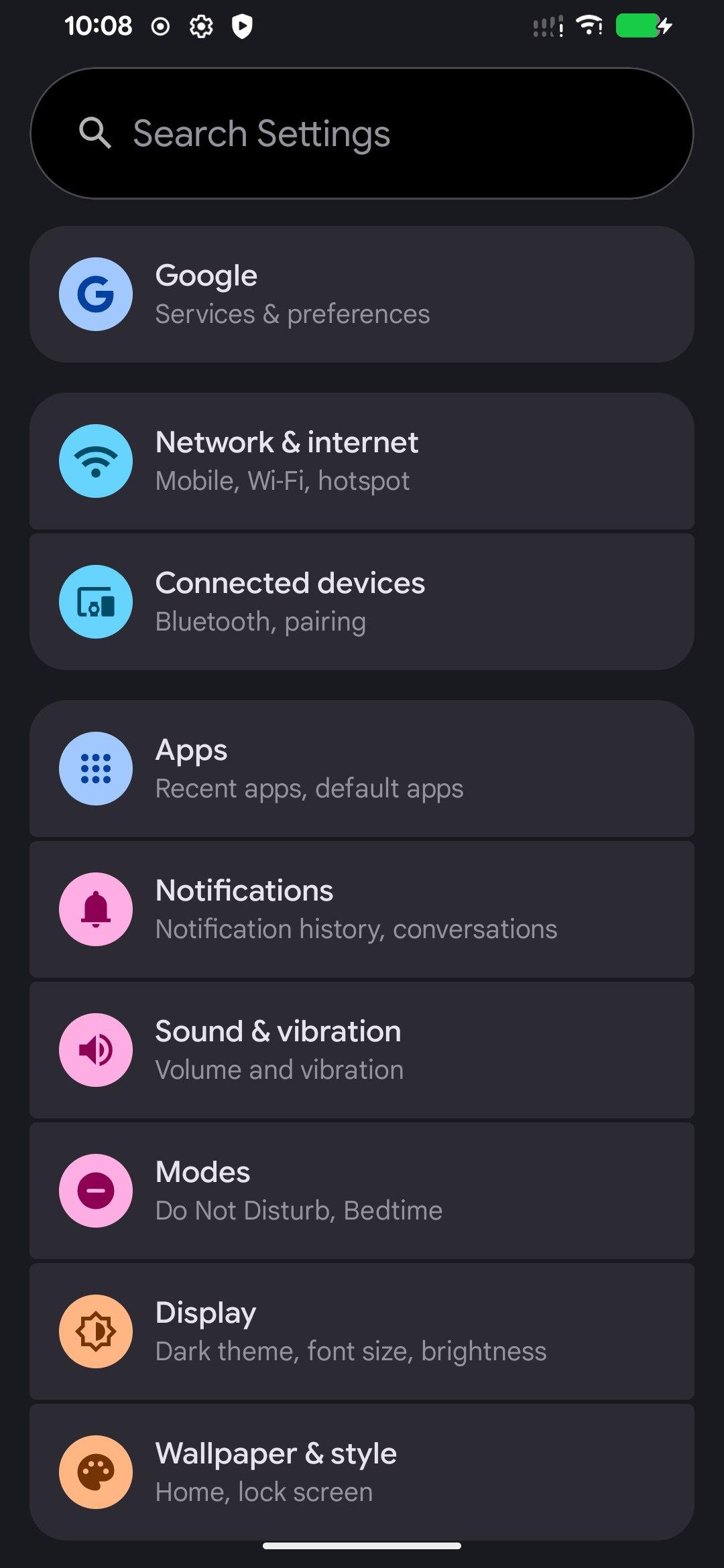The width and height of the screenshot is (724, 1568).
Task: Go to Wallpaper & style
Action: pos(362,1472)
